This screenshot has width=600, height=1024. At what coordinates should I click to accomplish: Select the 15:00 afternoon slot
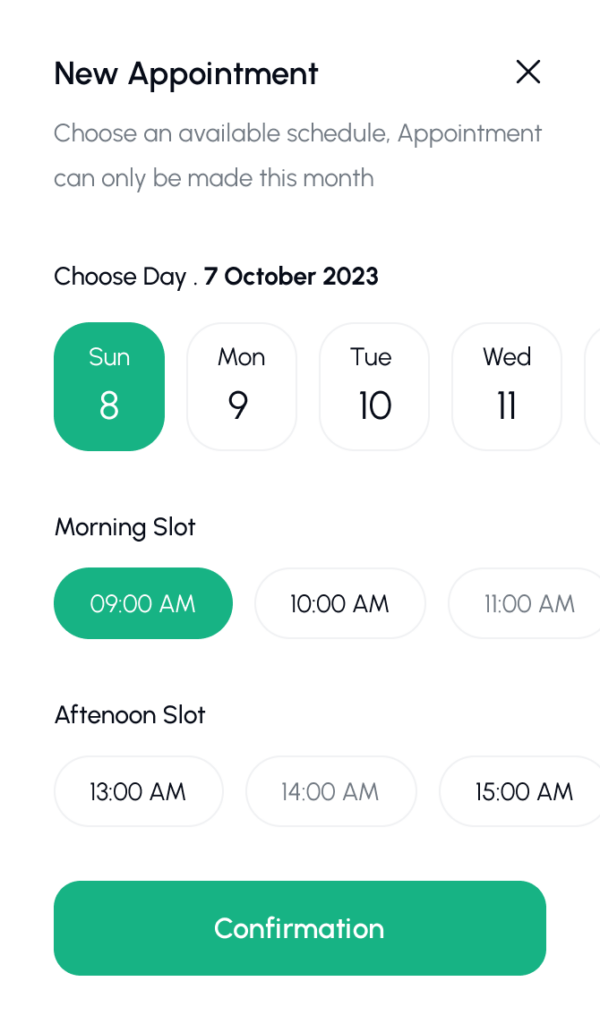coord(522,791)
